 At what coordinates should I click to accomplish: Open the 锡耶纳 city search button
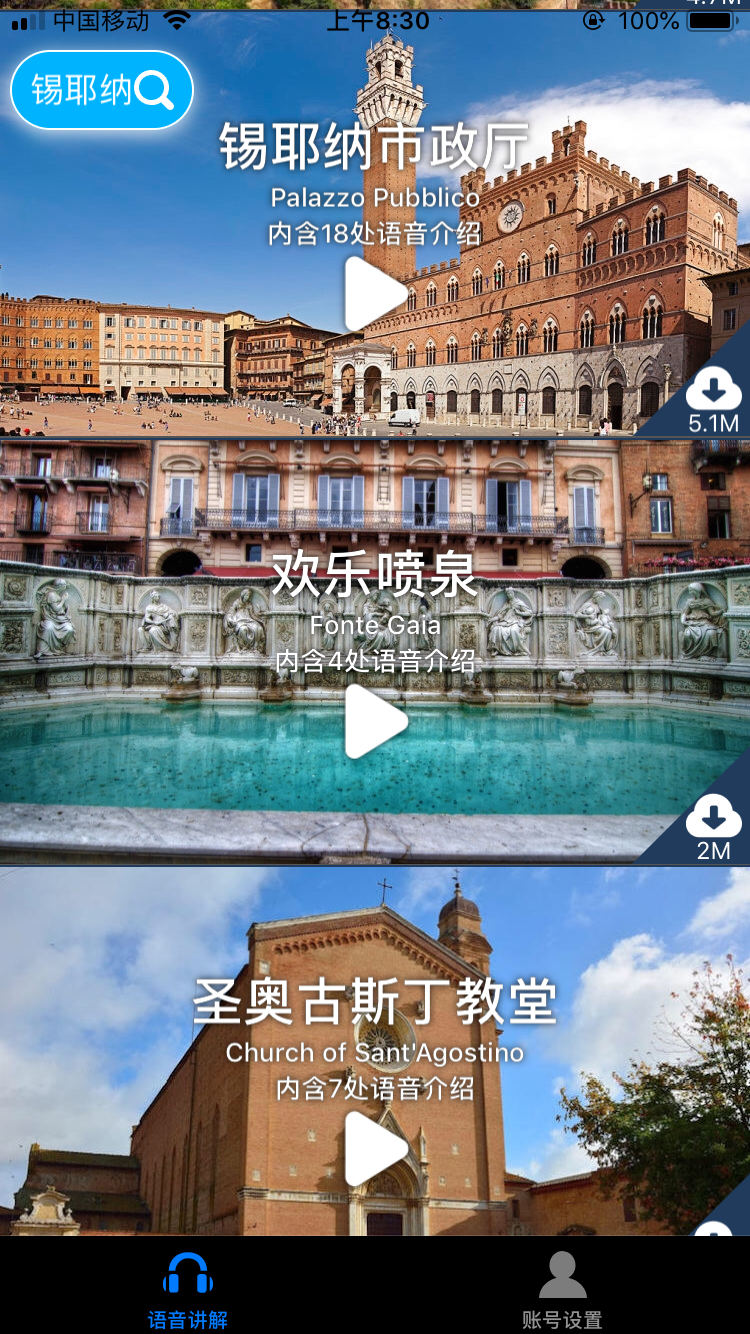coord(101,90)
